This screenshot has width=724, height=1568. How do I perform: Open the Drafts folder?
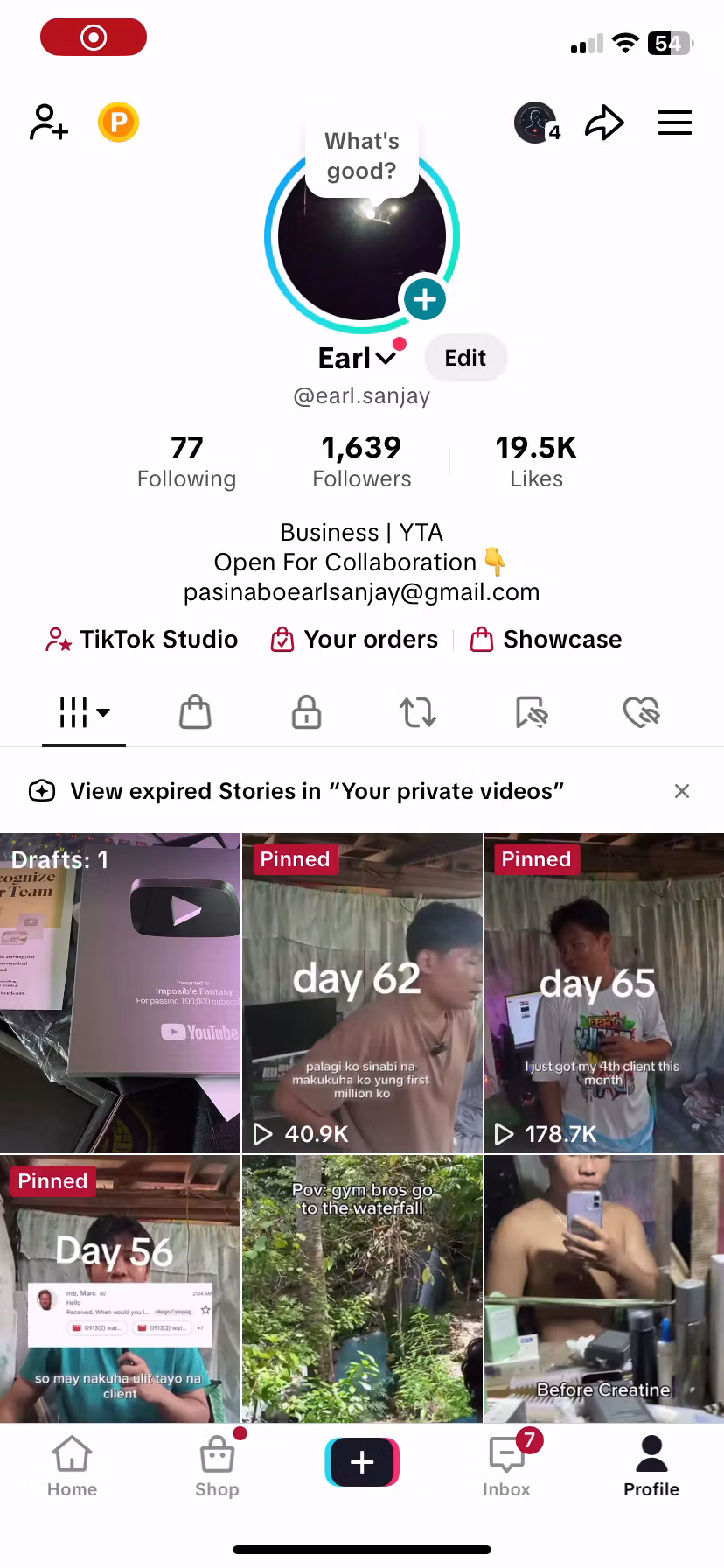pyautogui.click(x=120, y=993)
